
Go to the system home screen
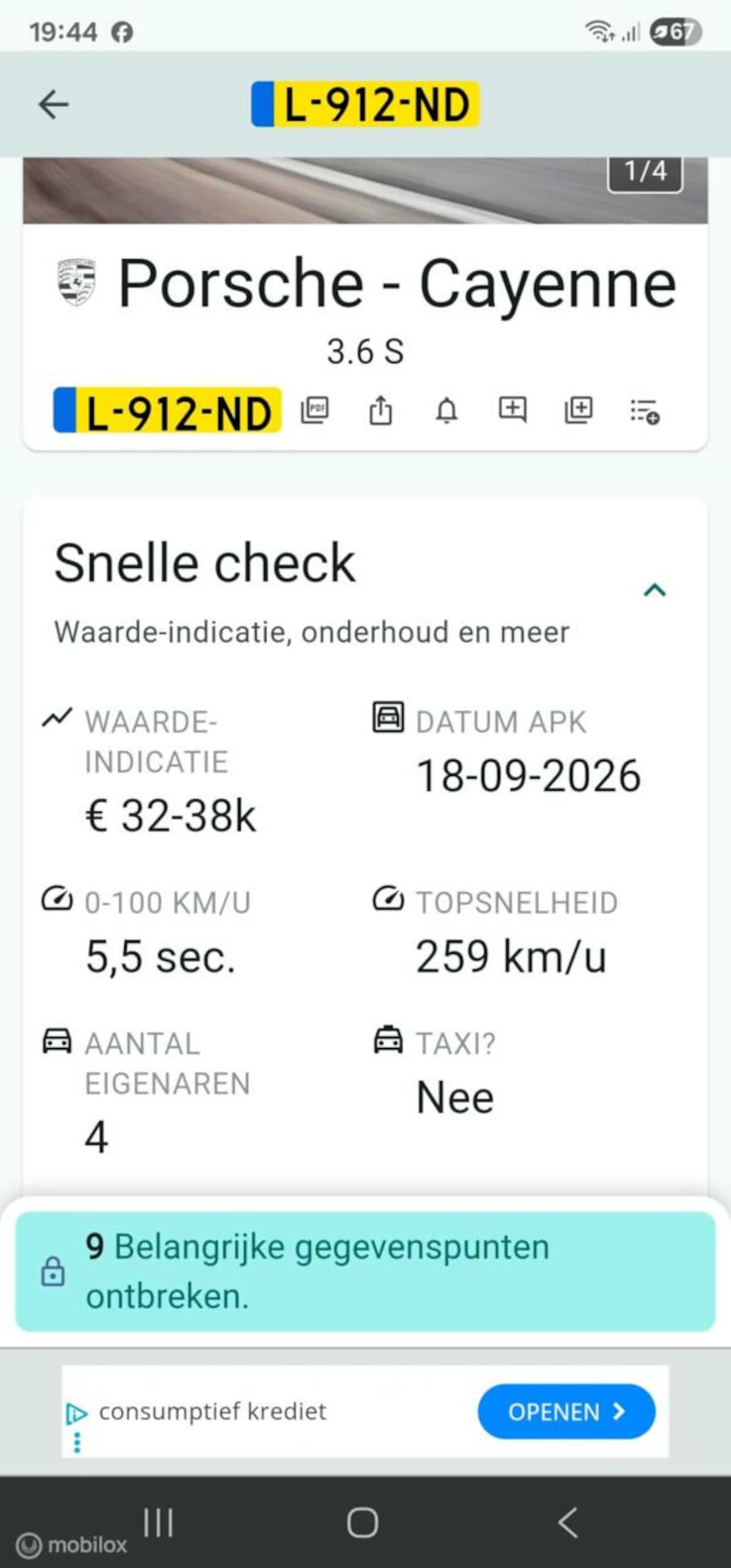click(363, 1523)
